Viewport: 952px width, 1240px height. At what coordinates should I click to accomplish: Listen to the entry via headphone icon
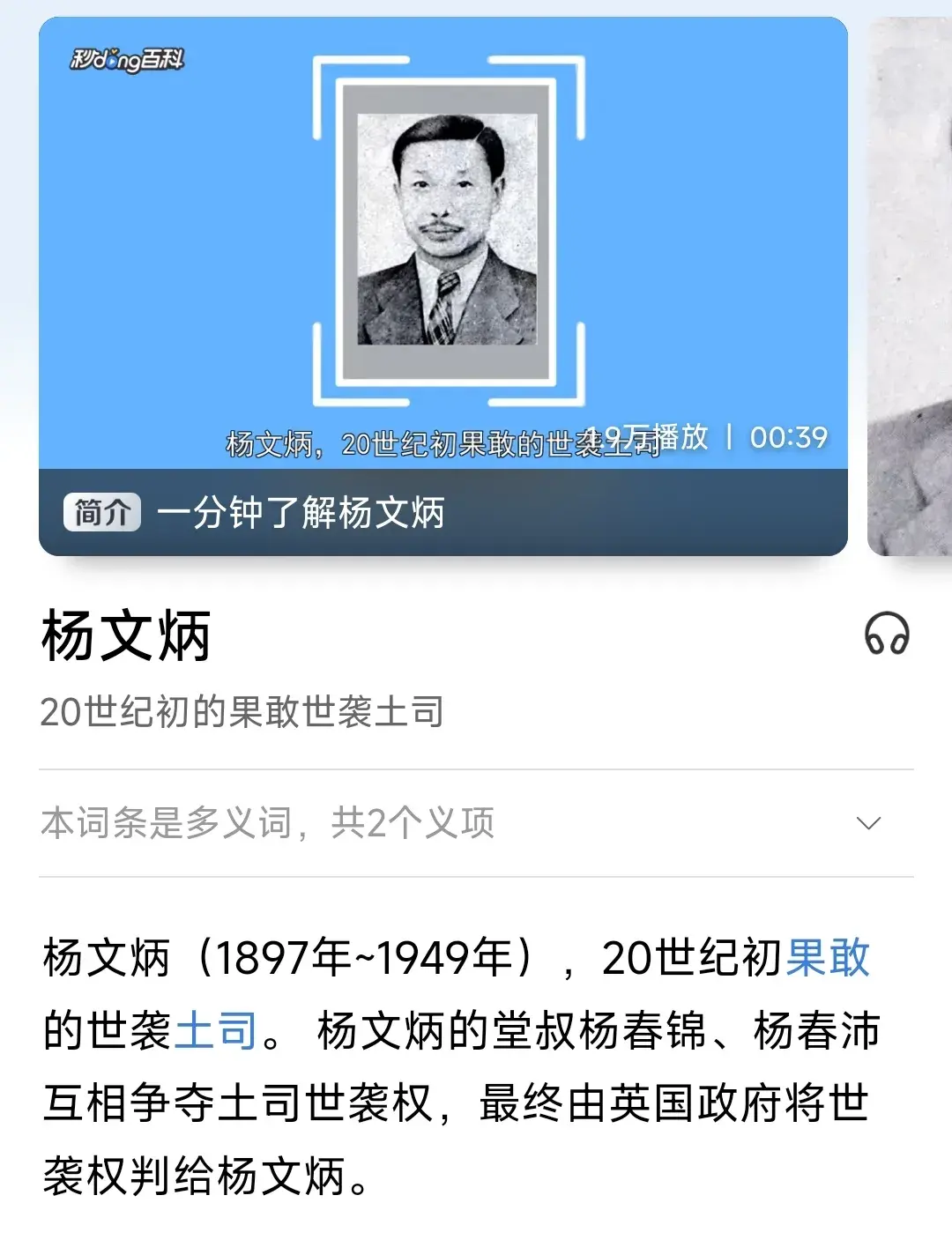pos(886,635)
